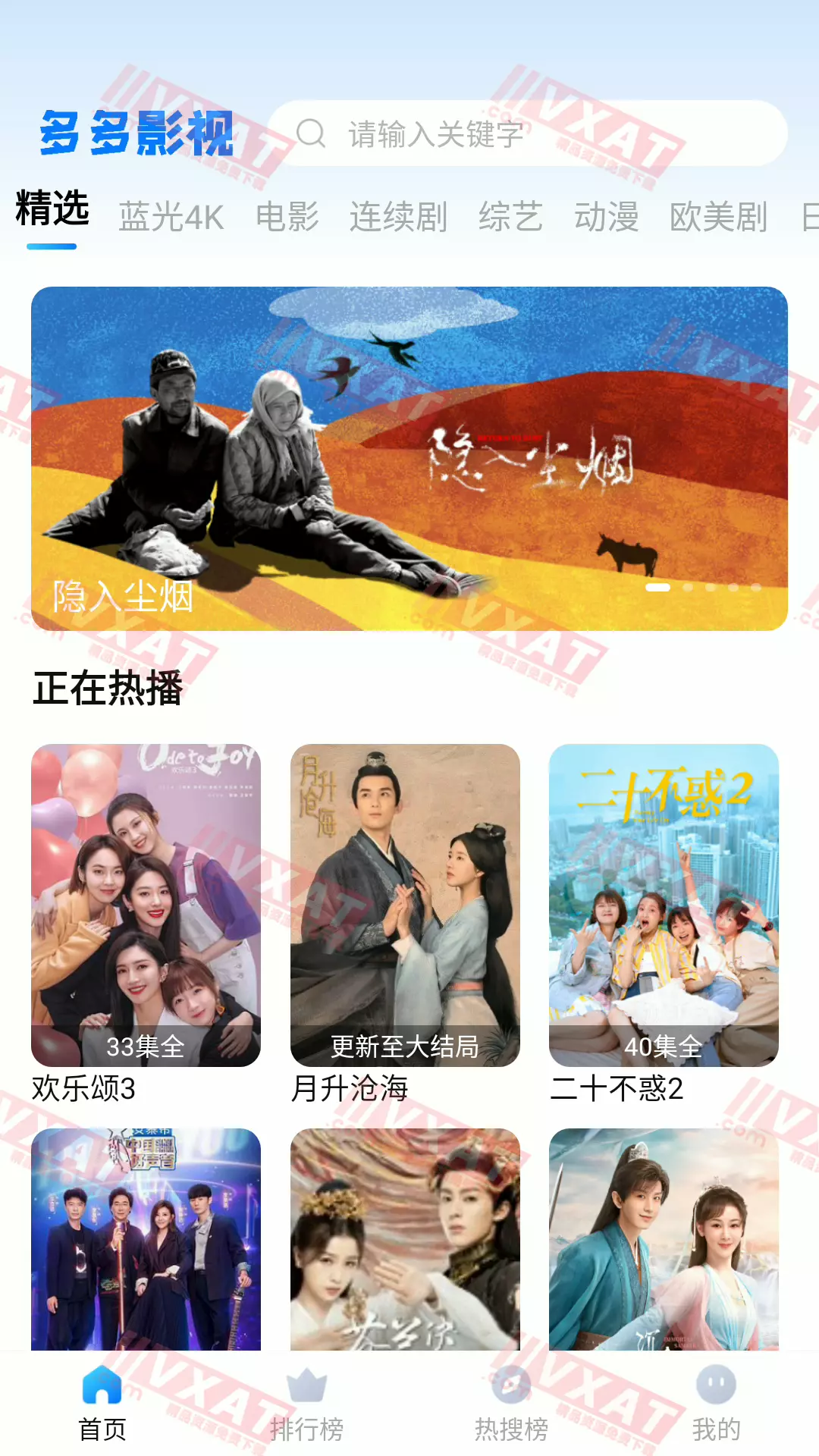
Task: Go to the 欧美剧 tab
Action: (718, 217)
